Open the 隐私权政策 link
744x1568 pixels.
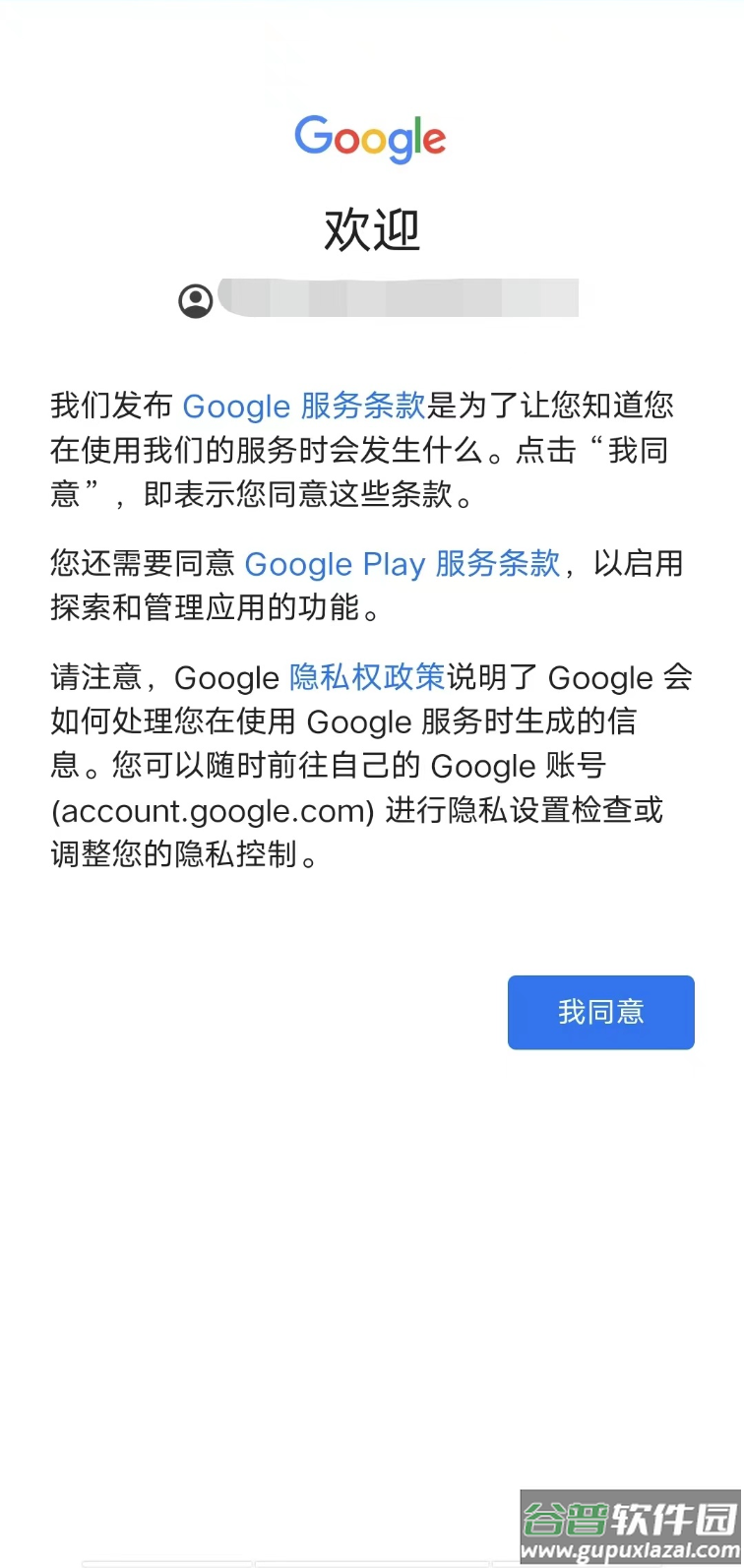(368, 677)
